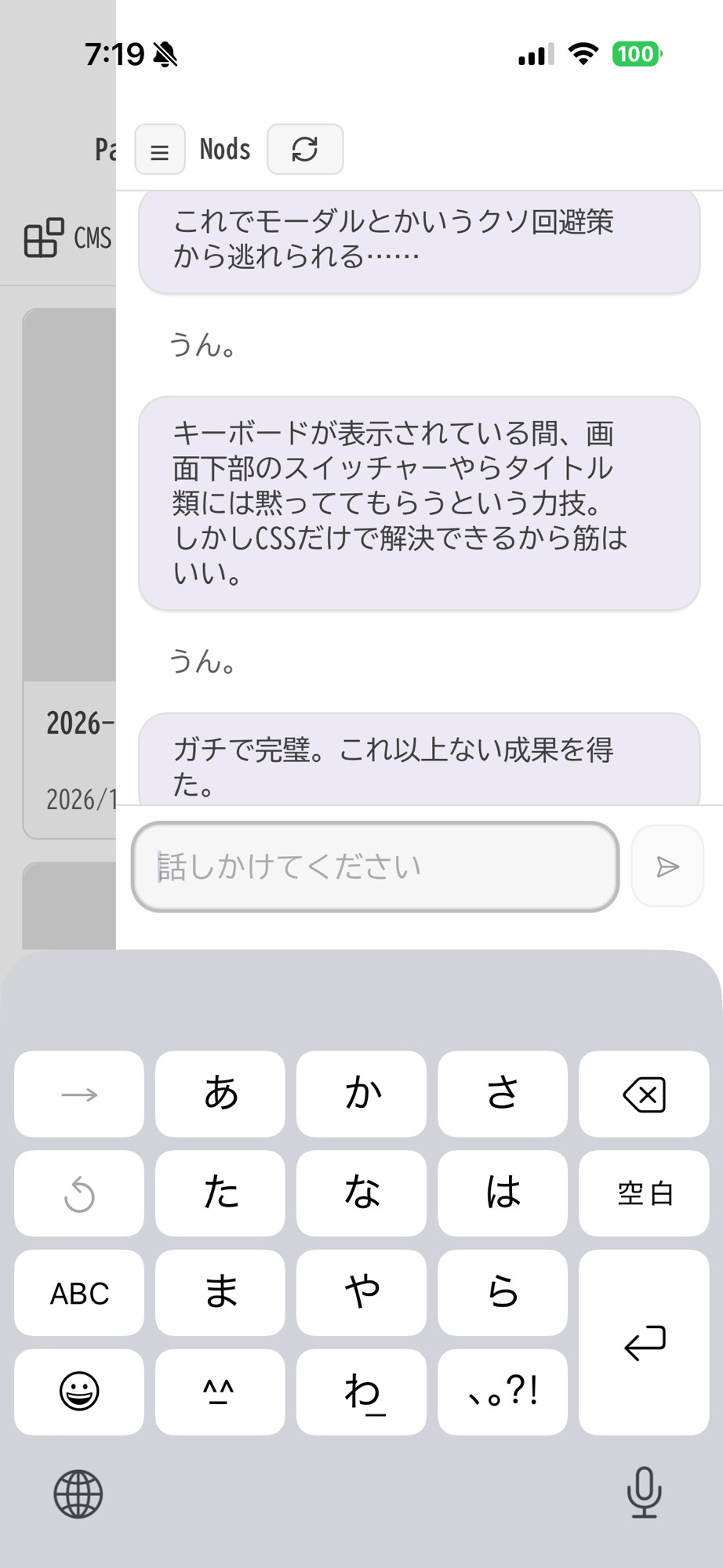Image resolution: width=723 pixels, height=1568 pixels.
Task: Open the hamburger menu next to Nods
Action: (159, 149)
